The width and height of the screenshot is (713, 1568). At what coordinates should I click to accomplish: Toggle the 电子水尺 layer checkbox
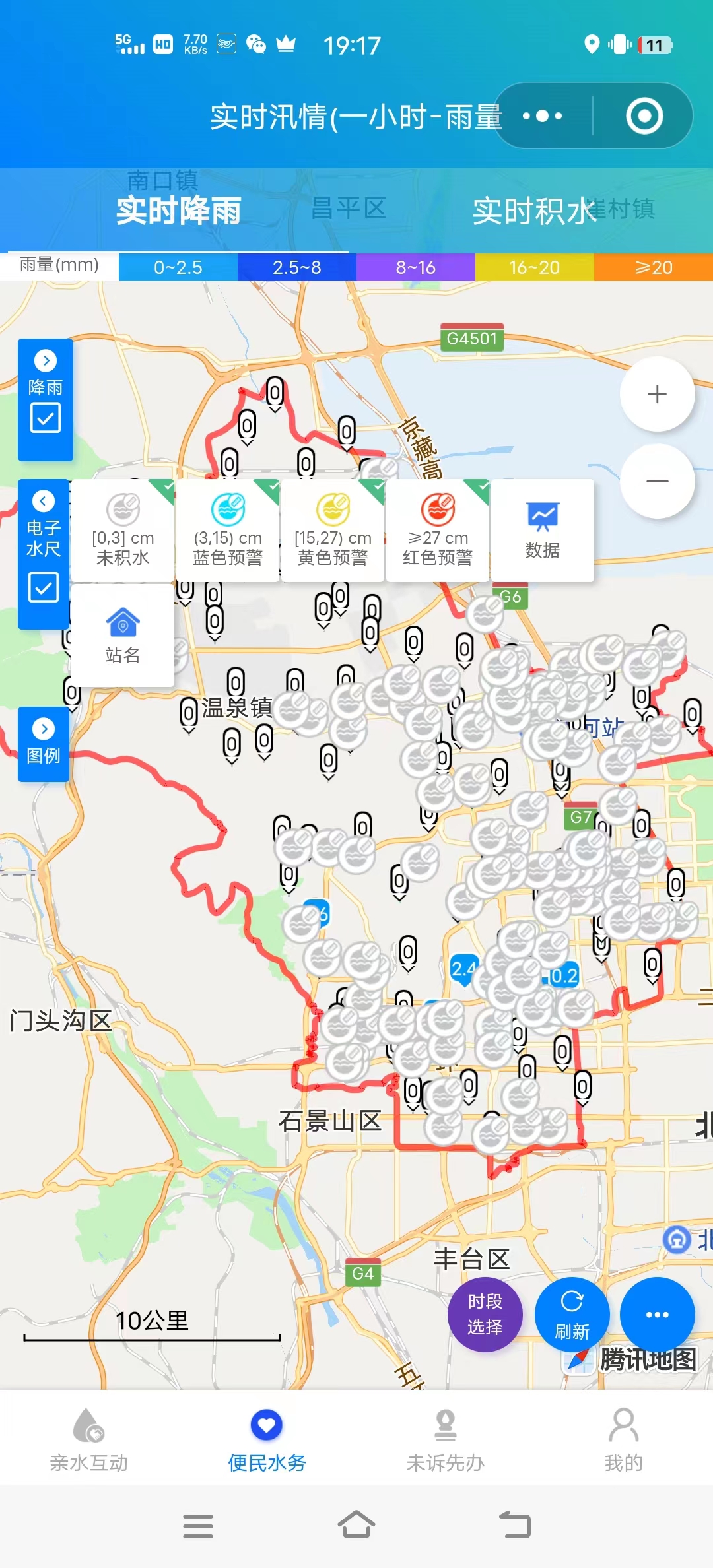pos(44,587)
